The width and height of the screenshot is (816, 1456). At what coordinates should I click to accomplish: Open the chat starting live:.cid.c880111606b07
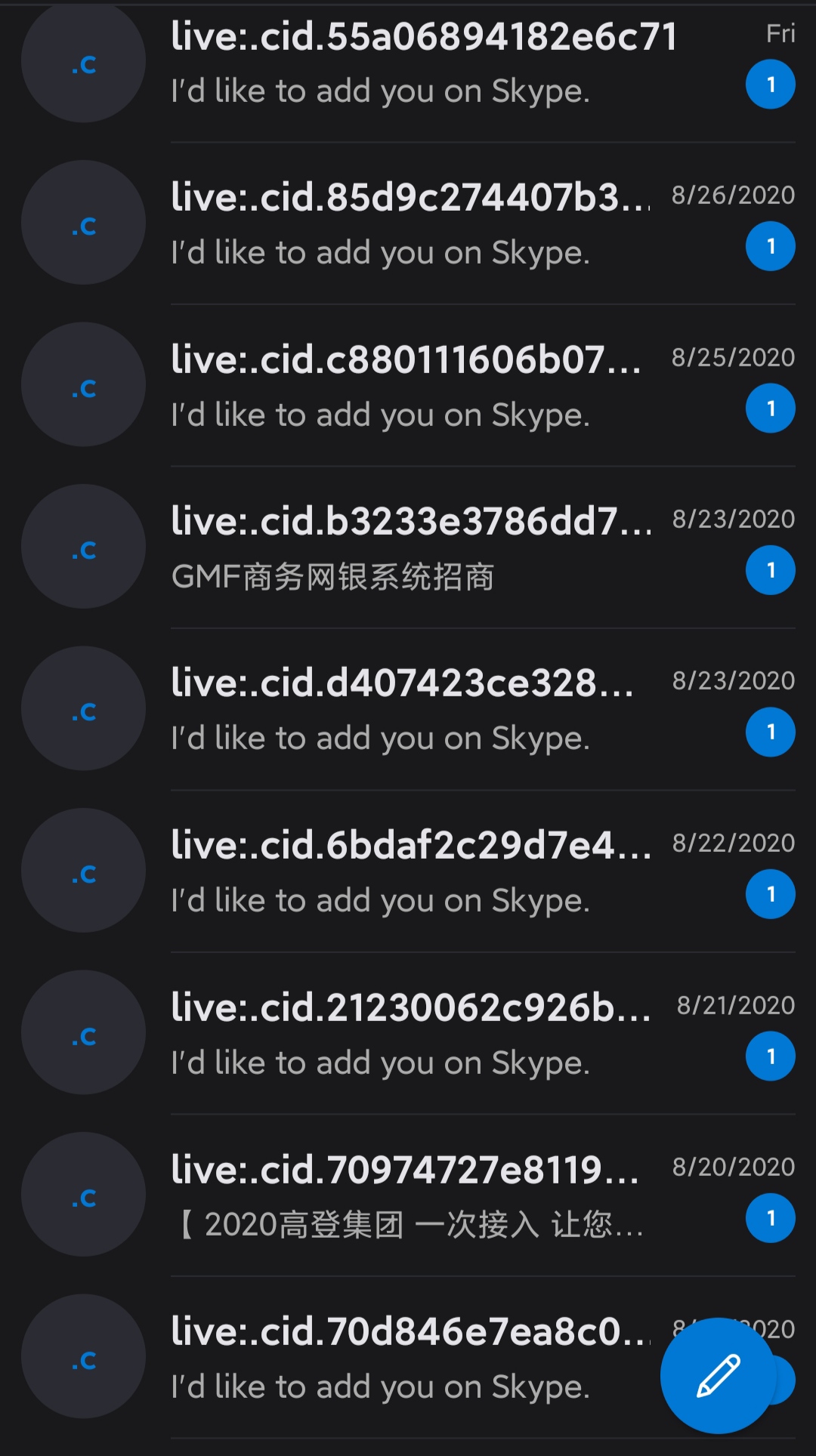pos(408,385)
